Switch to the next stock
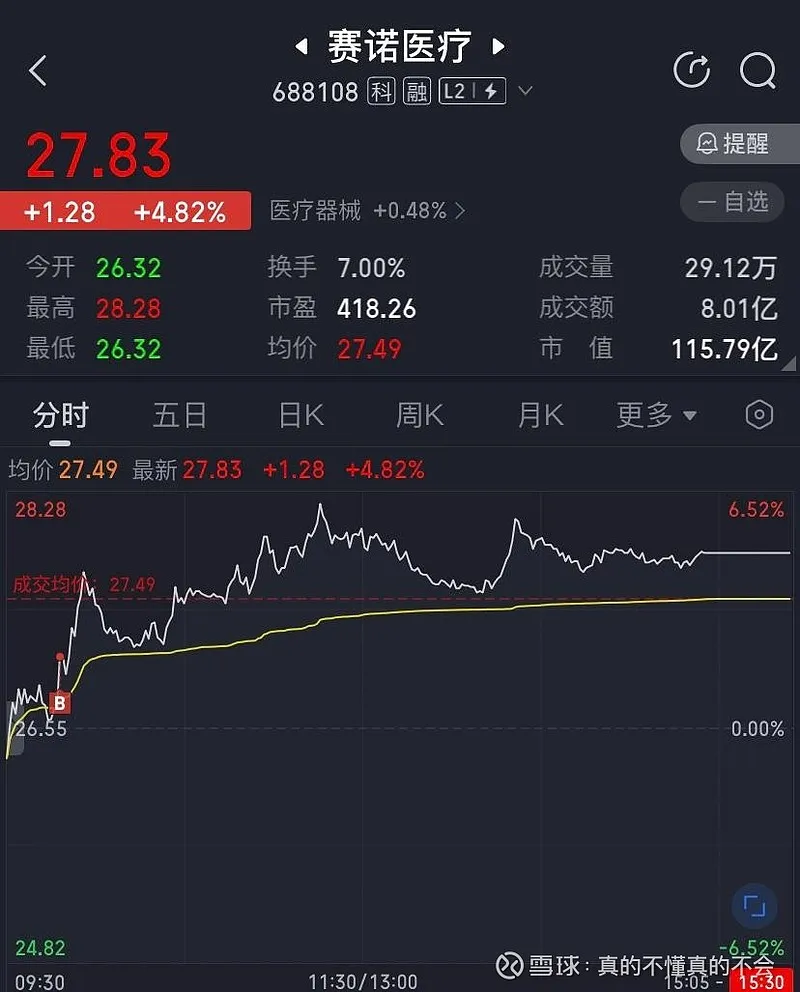This screenshot has width=800, height=992. [x=498, y=46]
